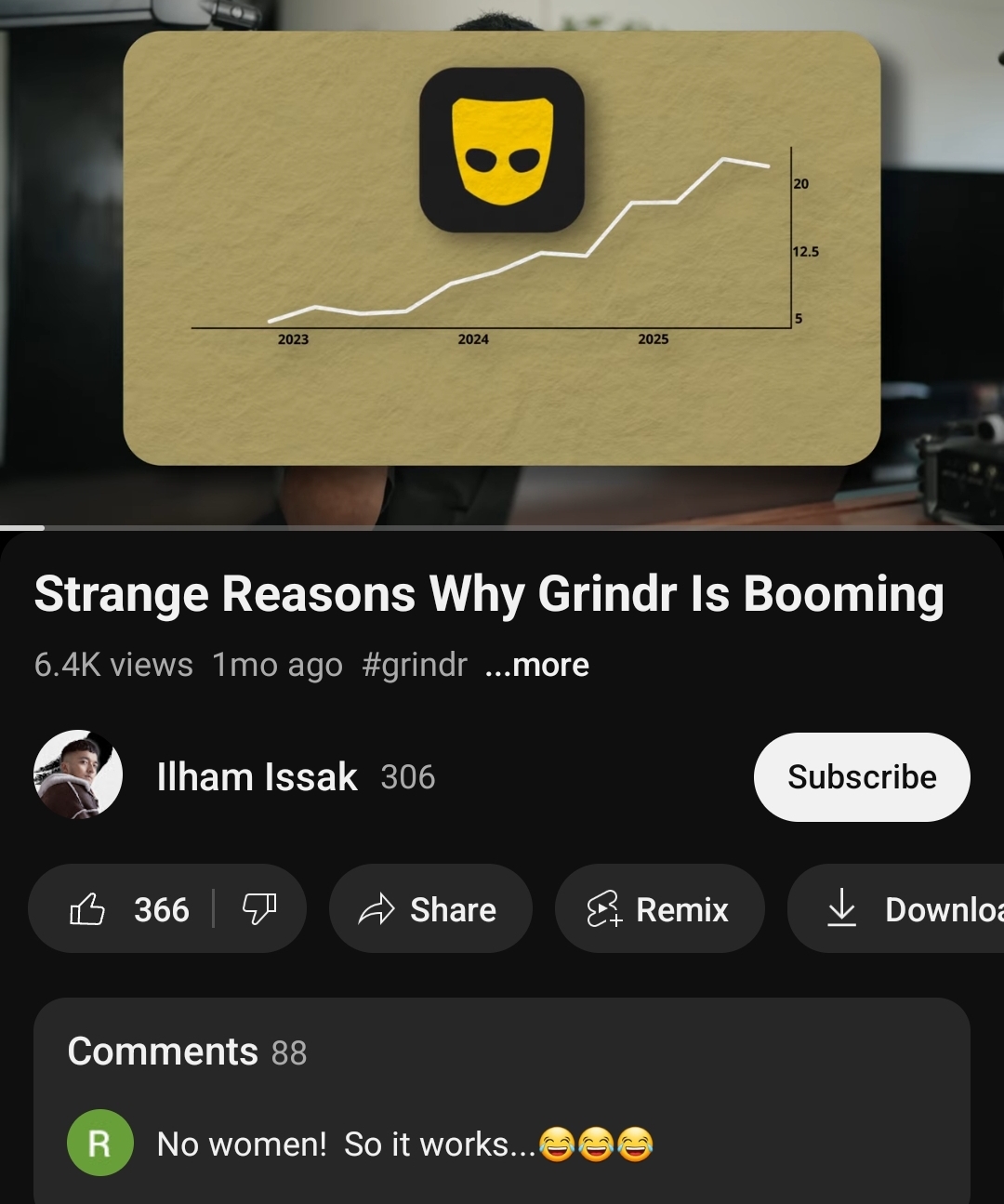Remix this video
Screen dimensions: 1004x1204
tap(660, 909)
